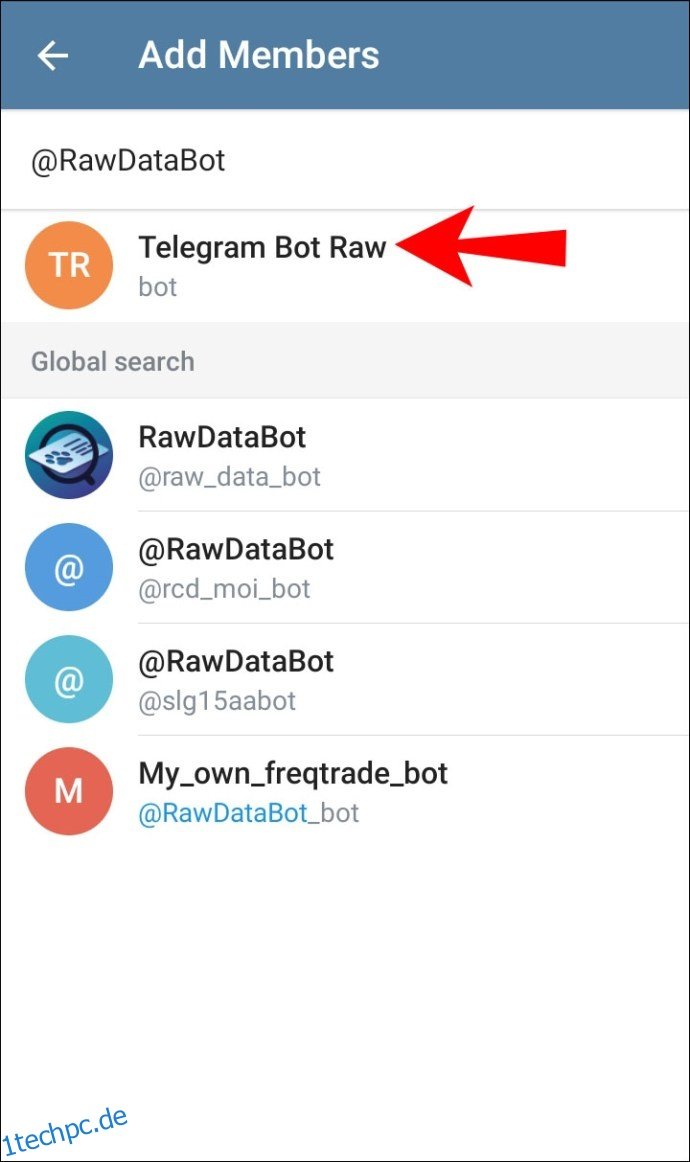Open My_own_freqtrade_bot result
This screenshot has width=690, height=1162.
pyautogui.click(x=345, y=791)
